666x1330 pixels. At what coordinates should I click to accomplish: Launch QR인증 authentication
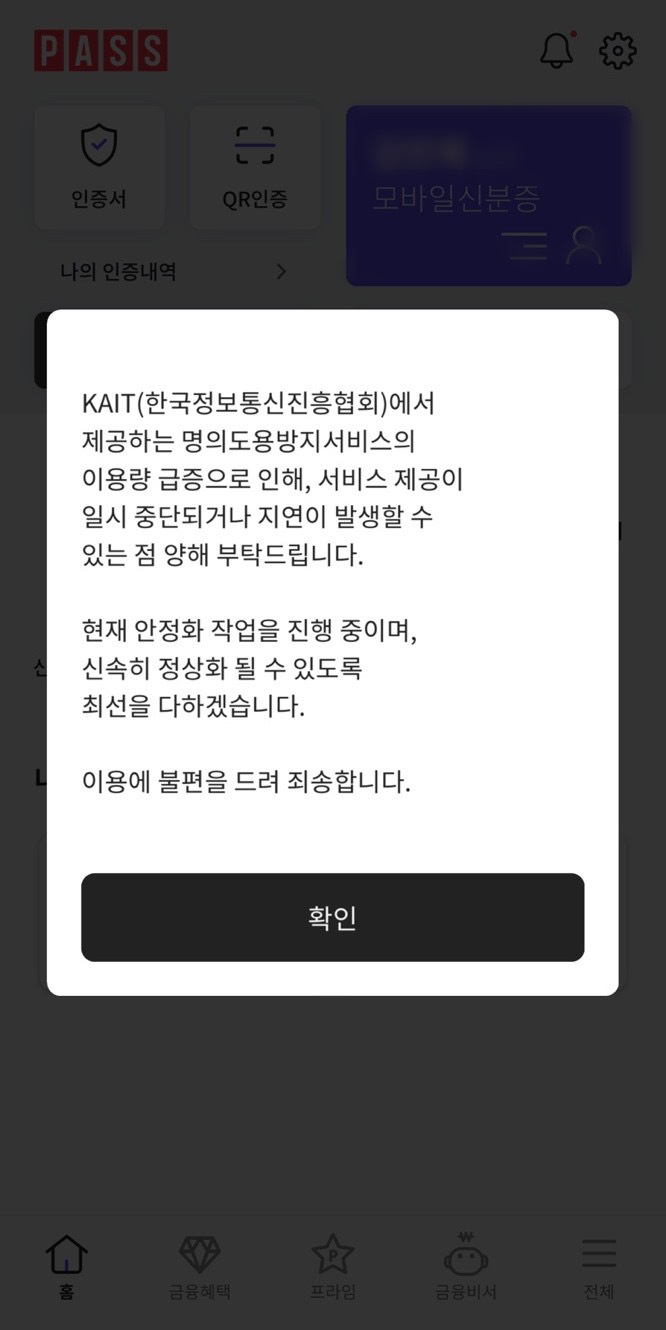point(255,167)
